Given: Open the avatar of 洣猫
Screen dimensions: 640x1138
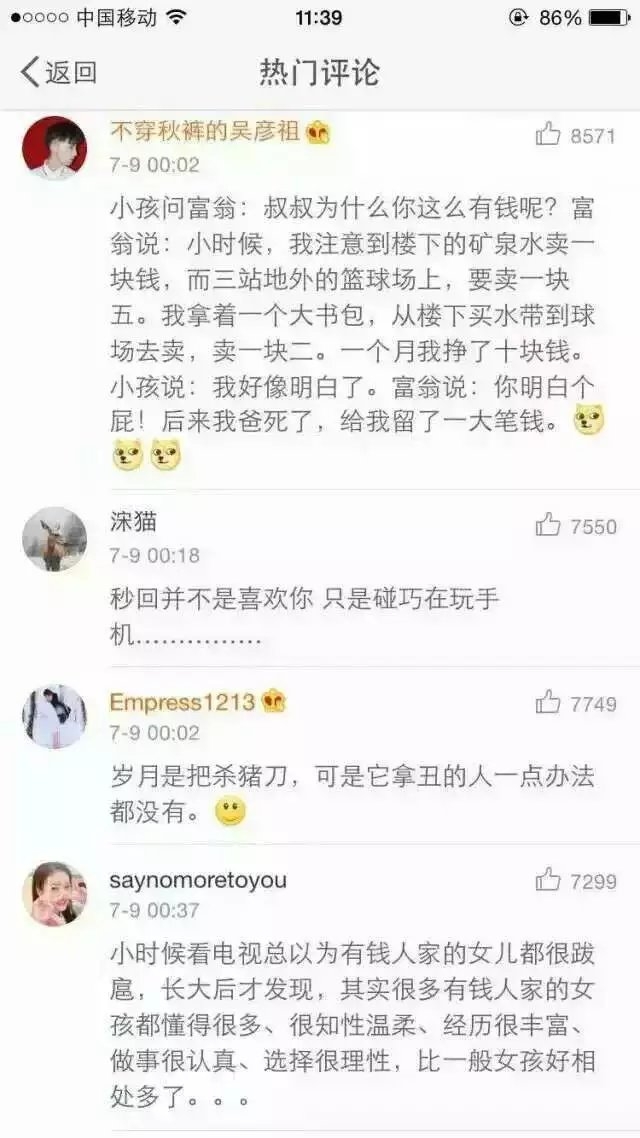Looking at the screenshot, I should (x=54, y=539).
